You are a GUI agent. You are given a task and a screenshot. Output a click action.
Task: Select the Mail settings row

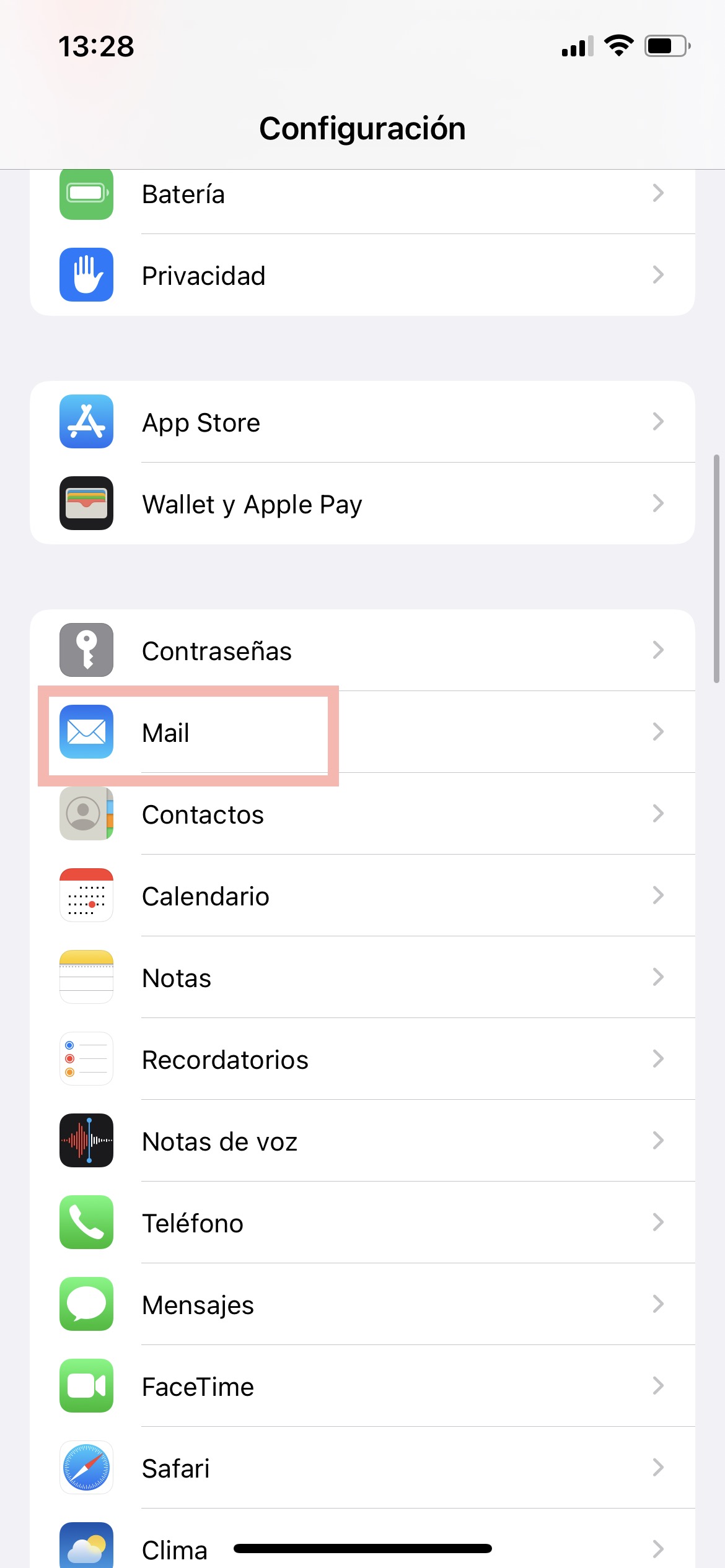click(x=362, y=733)
